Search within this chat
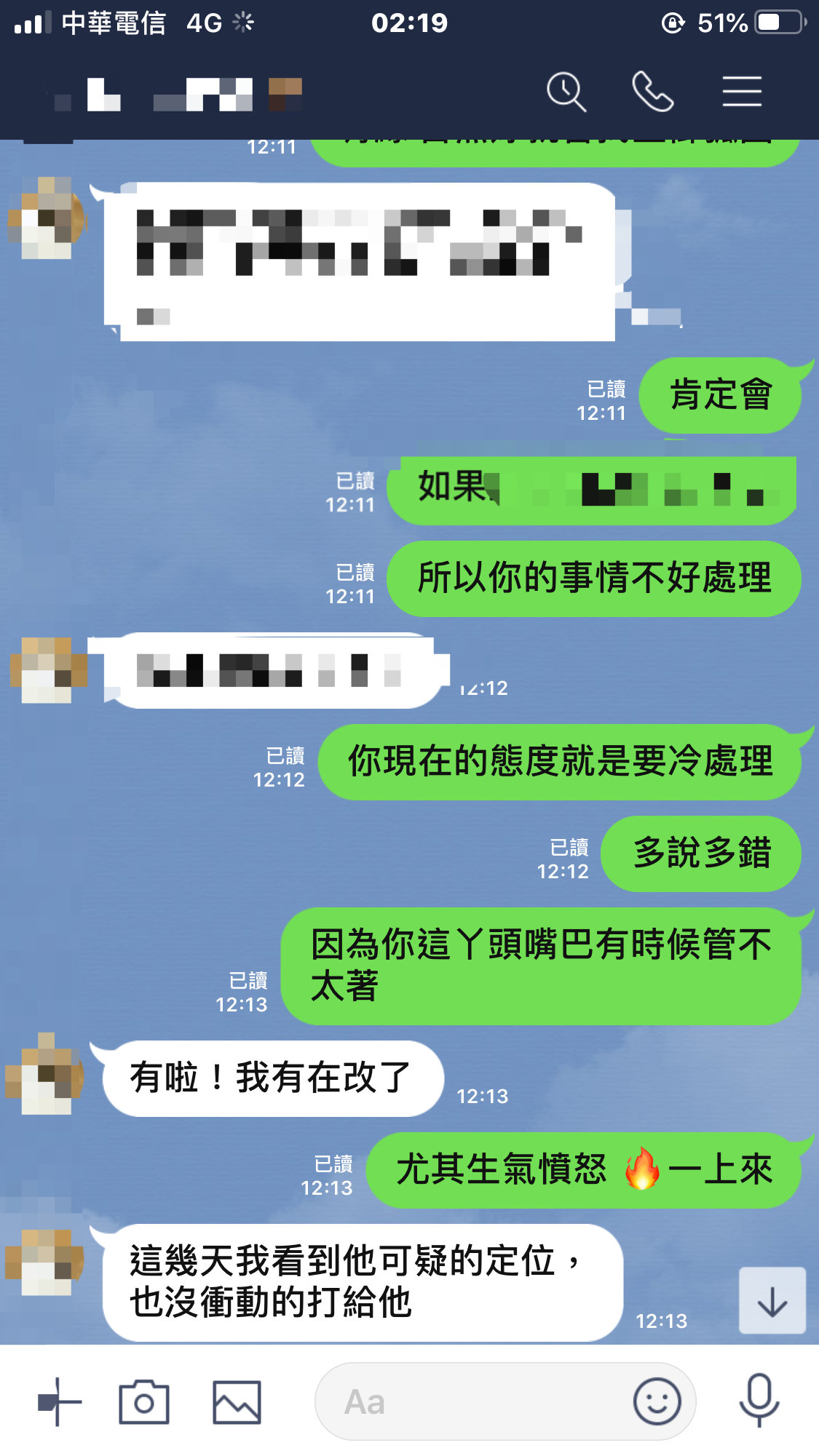 click(x=566, y=92)
